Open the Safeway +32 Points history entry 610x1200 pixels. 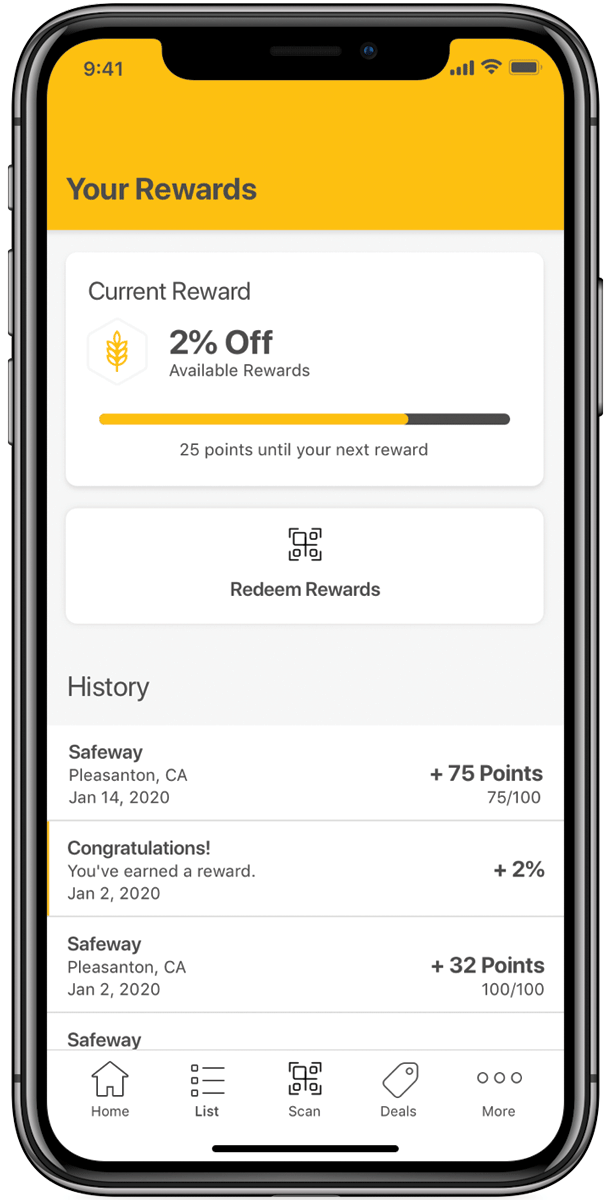[x=305, y=965]
